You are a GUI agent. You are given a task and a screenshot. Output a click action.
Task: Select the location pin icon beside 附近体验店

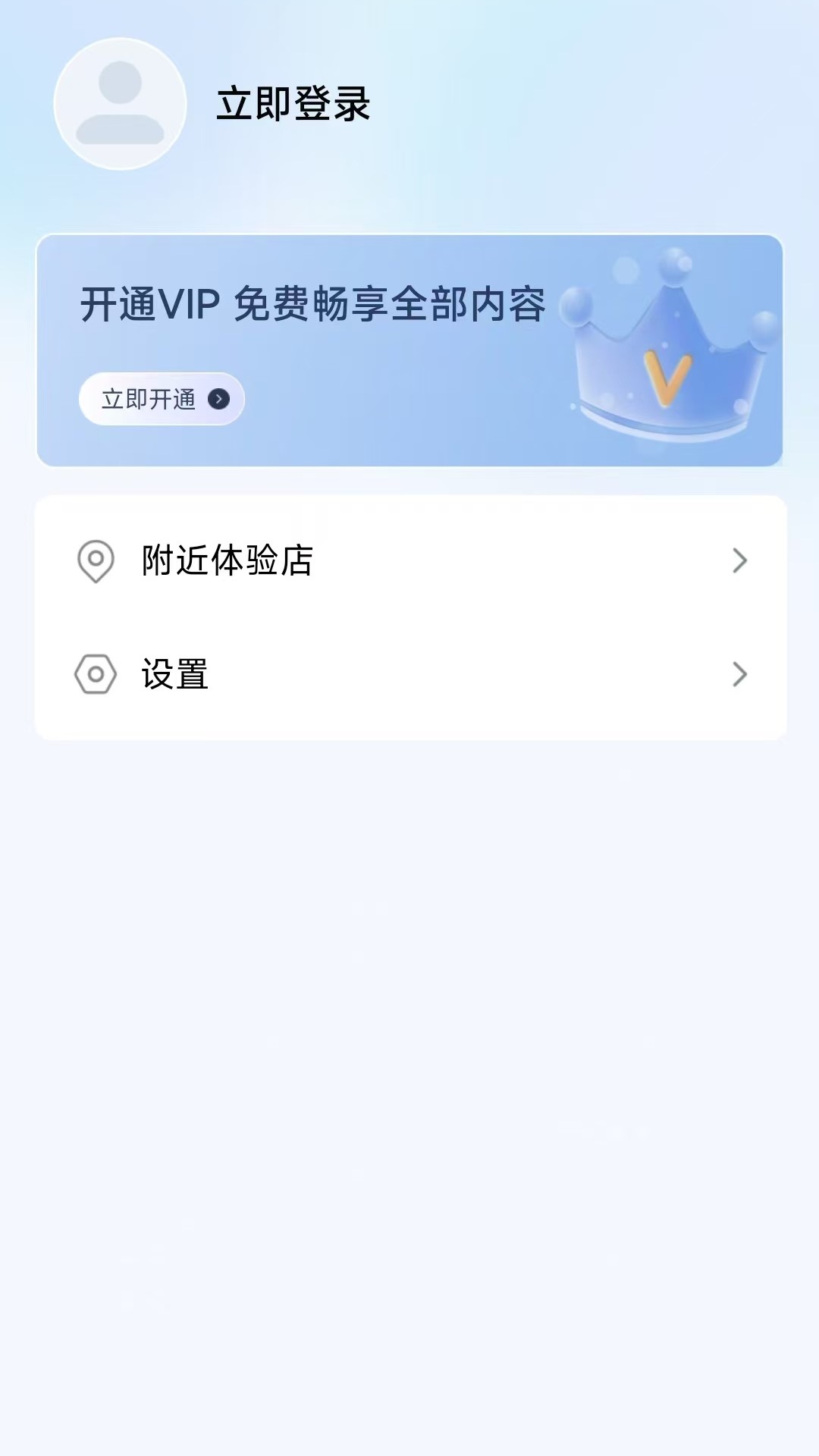click(x=94, y=561)
